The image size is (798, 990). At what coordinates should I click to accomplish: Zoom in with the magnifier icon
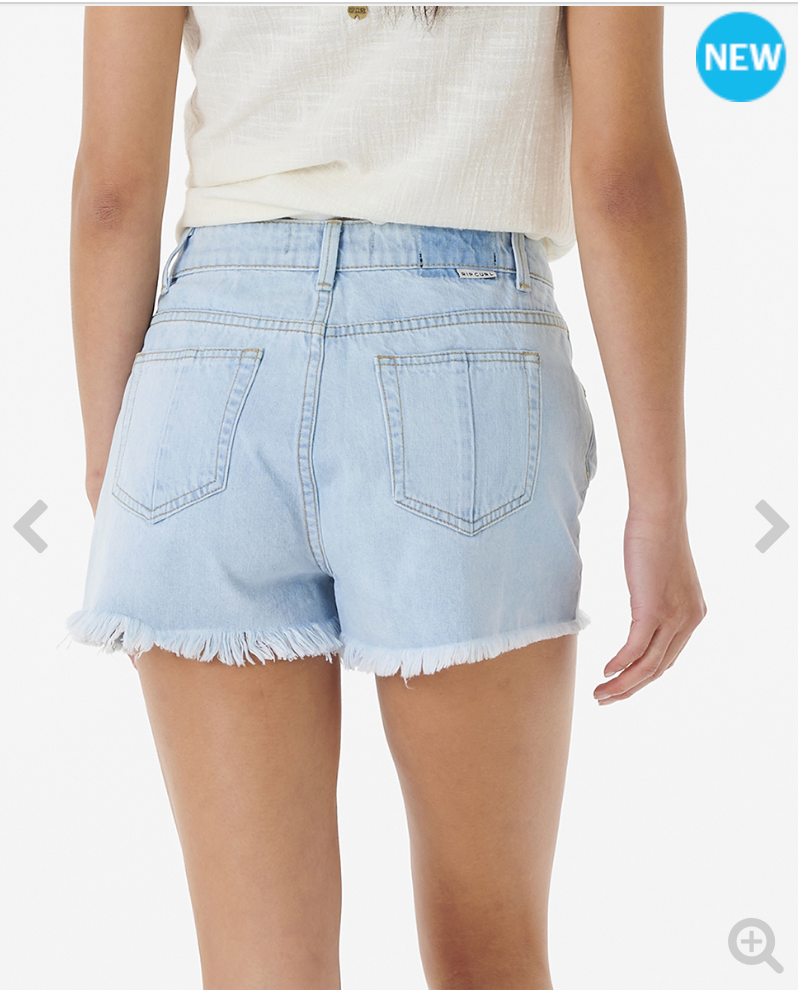click(754, 944)
